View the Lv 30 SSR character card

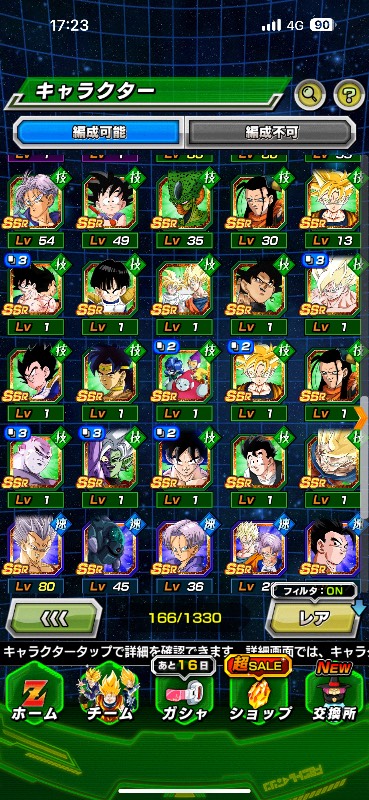[x=259, y=208]
